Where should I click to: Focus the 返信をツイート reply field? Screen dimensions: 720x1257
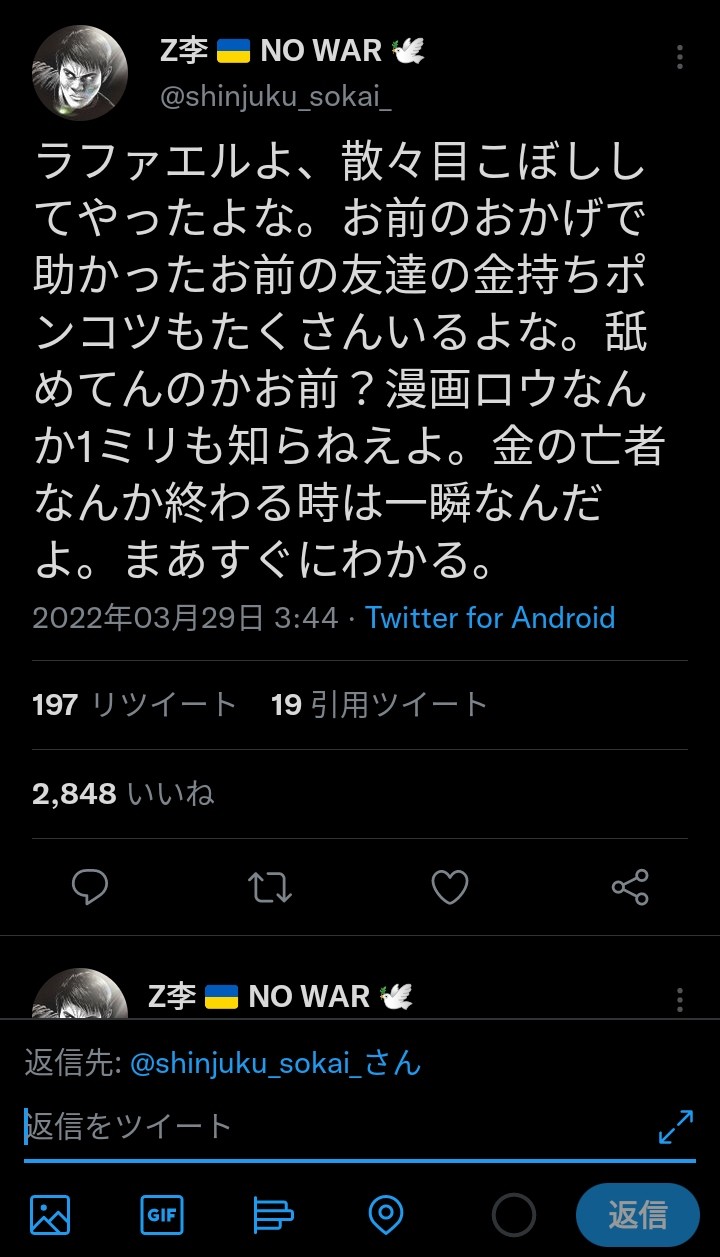(x=330, y=1128)
